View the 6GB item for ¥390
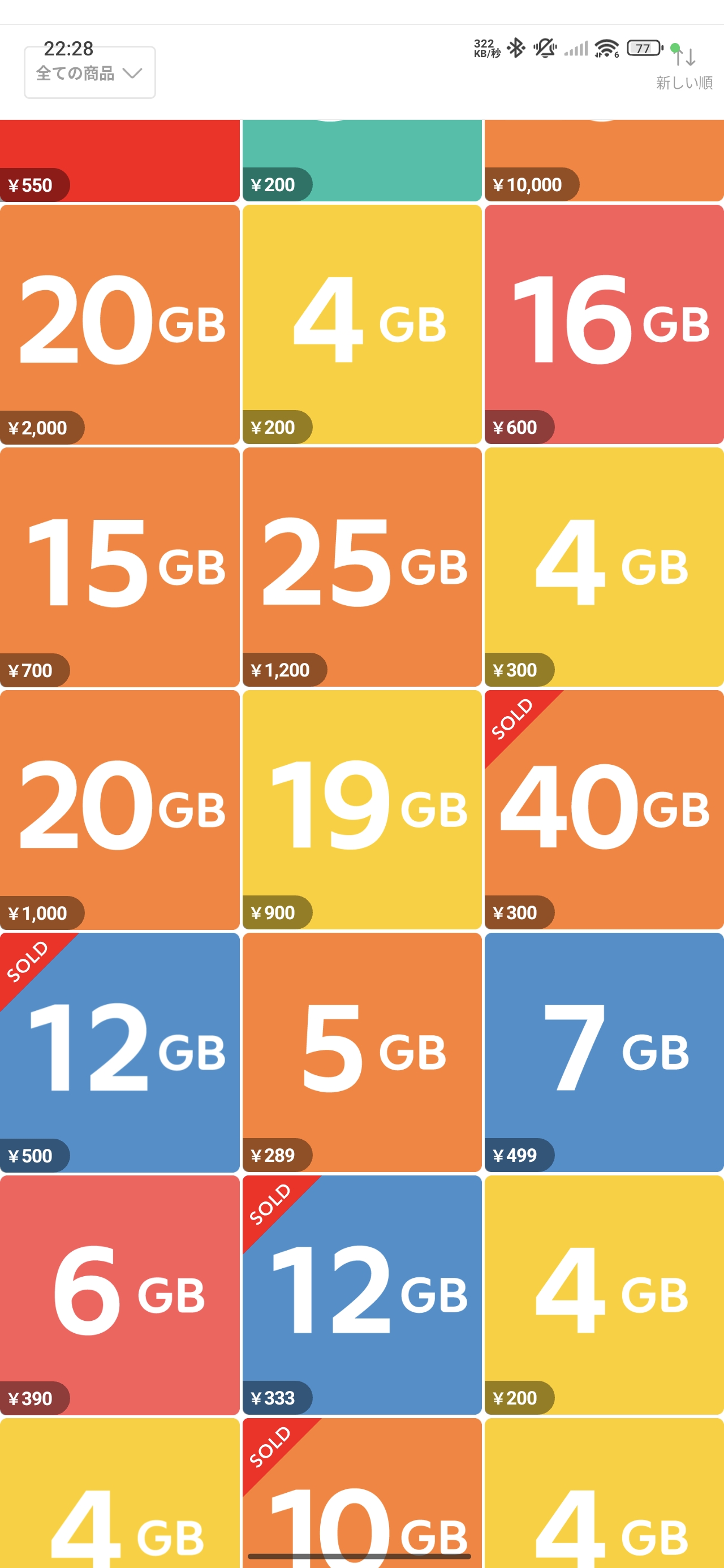 coord(119,1294)
